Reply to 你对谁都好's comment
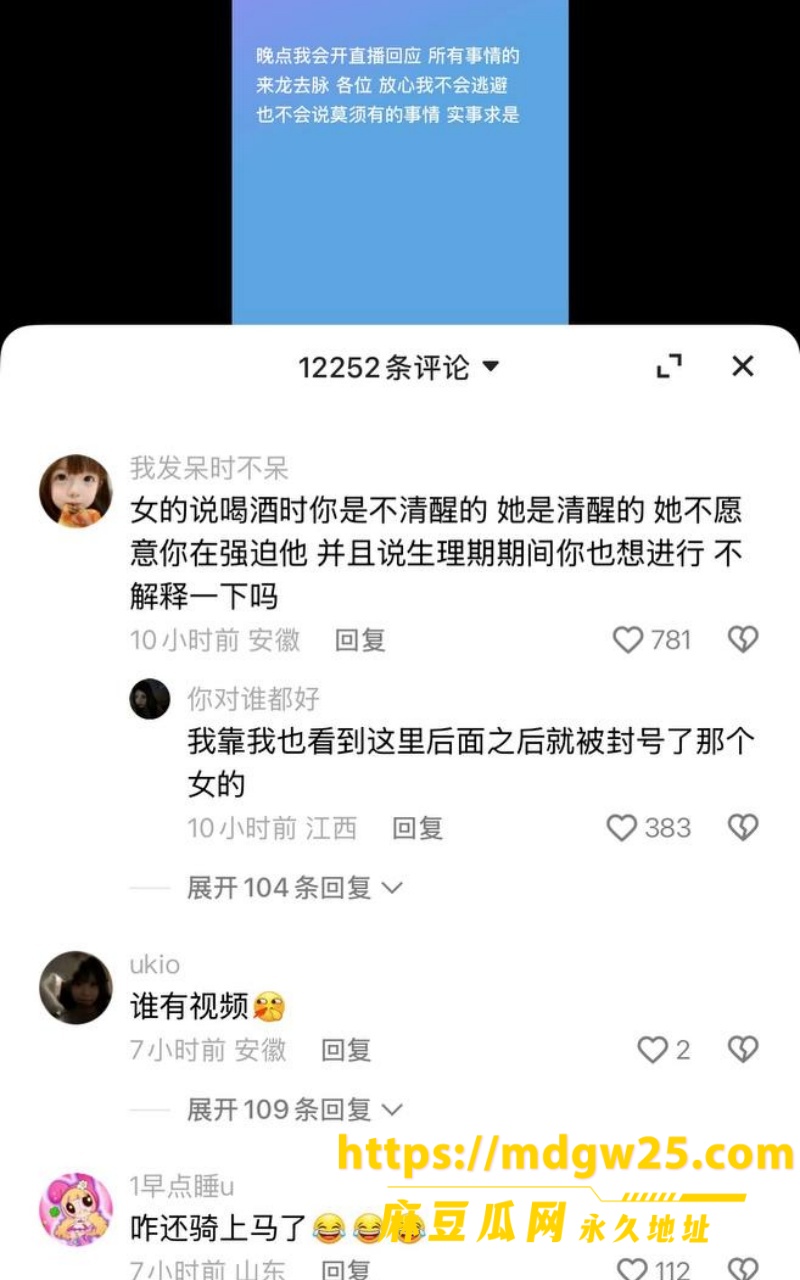Viewport: 800px width, 1280px height. click(417, 828)
